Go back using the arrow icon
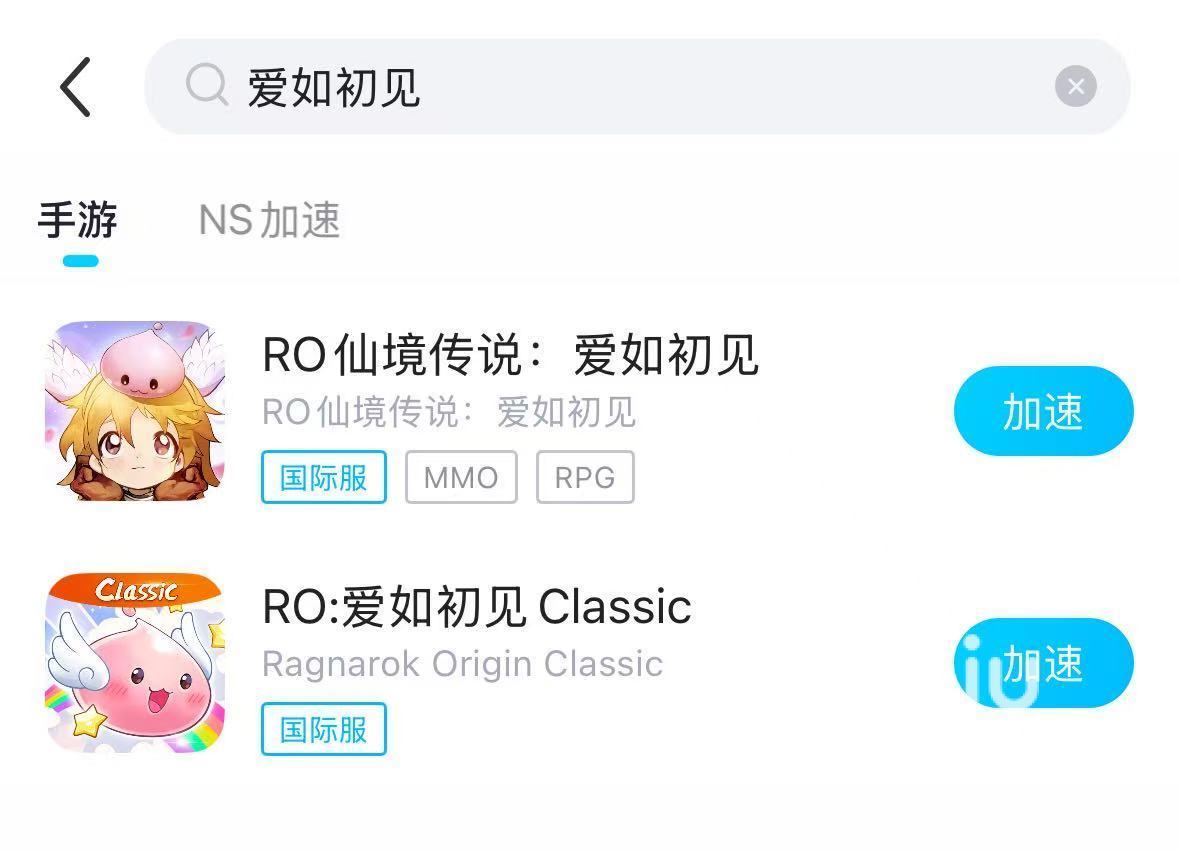Image resolution: width=1179 pixels, height=852 pixels. point(76,87)
